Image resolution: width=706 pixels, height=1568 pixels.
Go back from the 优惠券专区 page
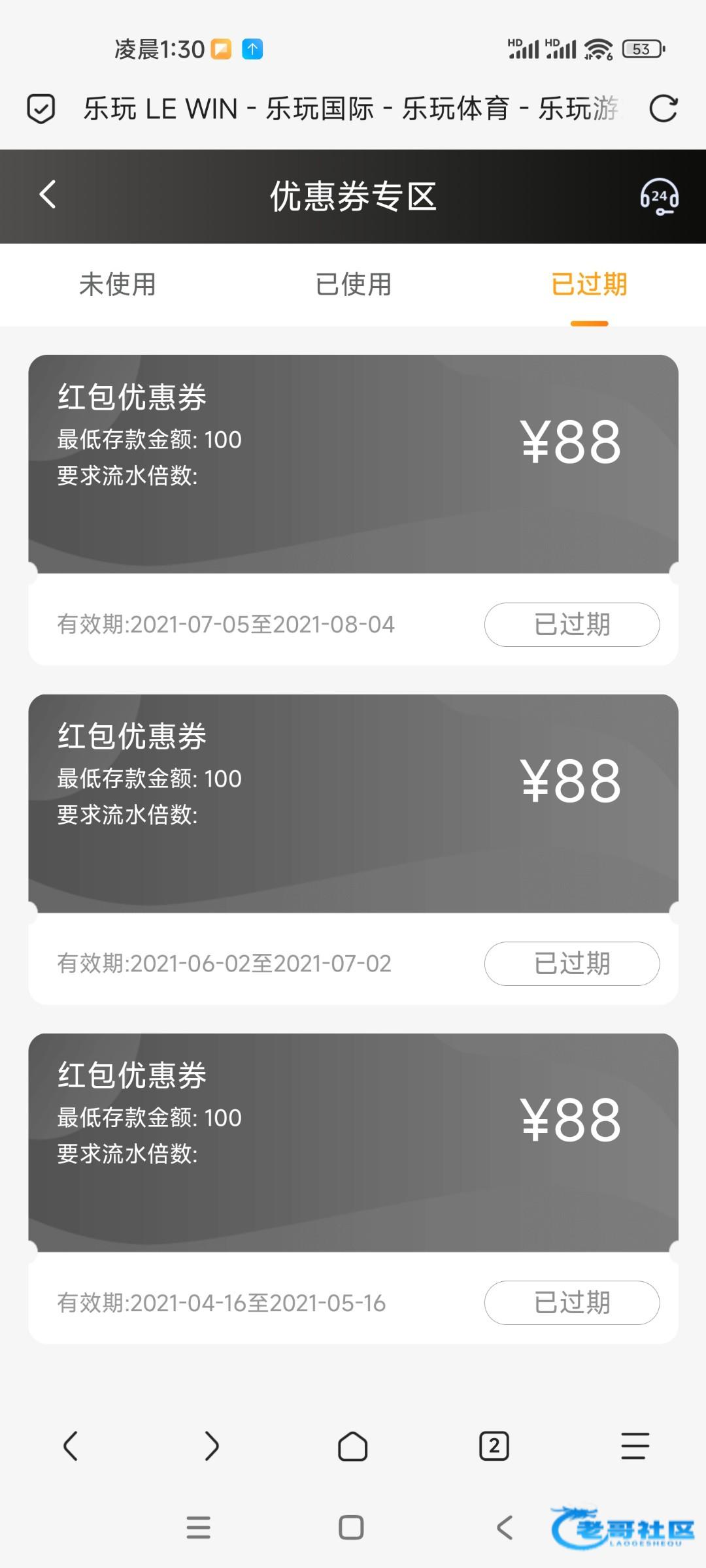point(47,195)
